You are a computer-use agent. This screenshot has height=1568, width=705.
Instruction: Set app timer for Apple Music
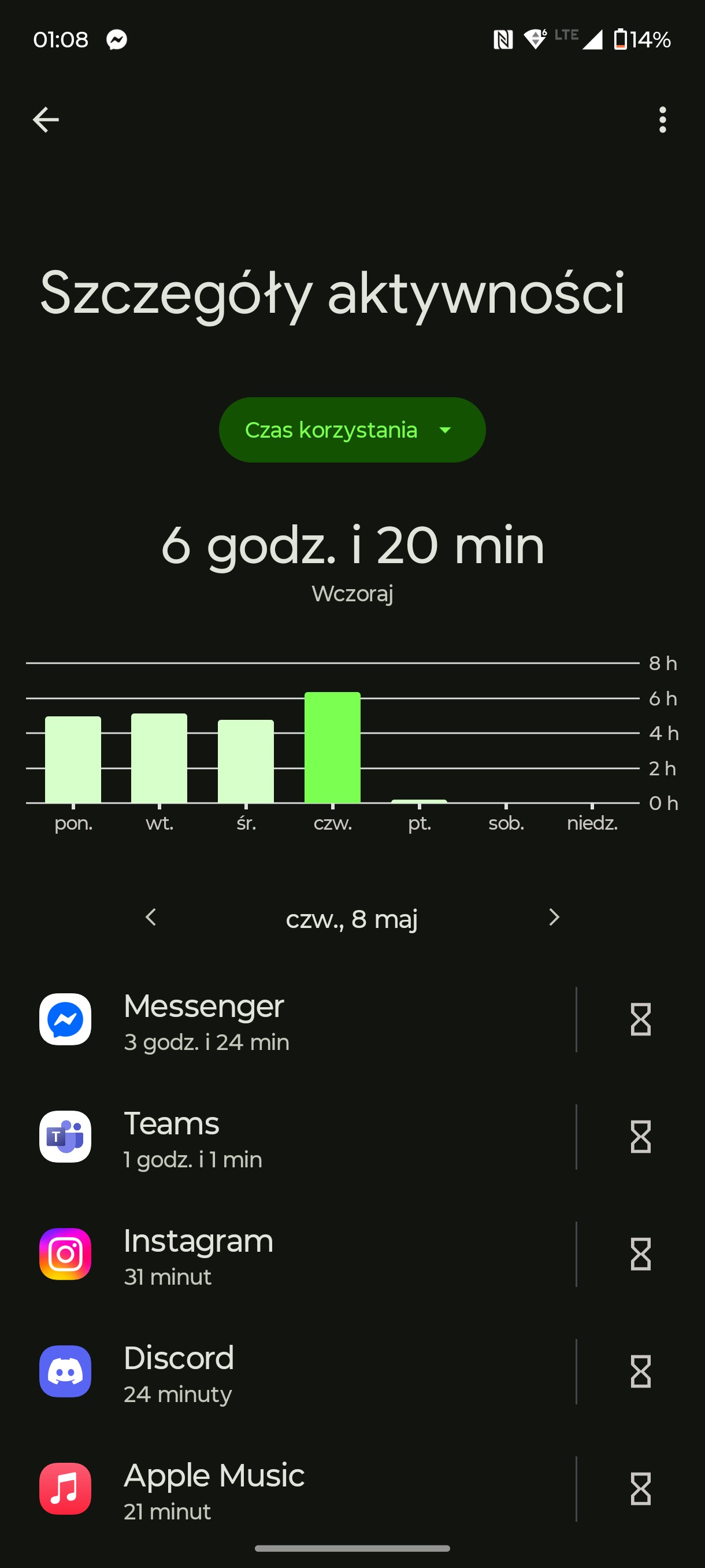pyautogui.click(x=640, y=1489)
